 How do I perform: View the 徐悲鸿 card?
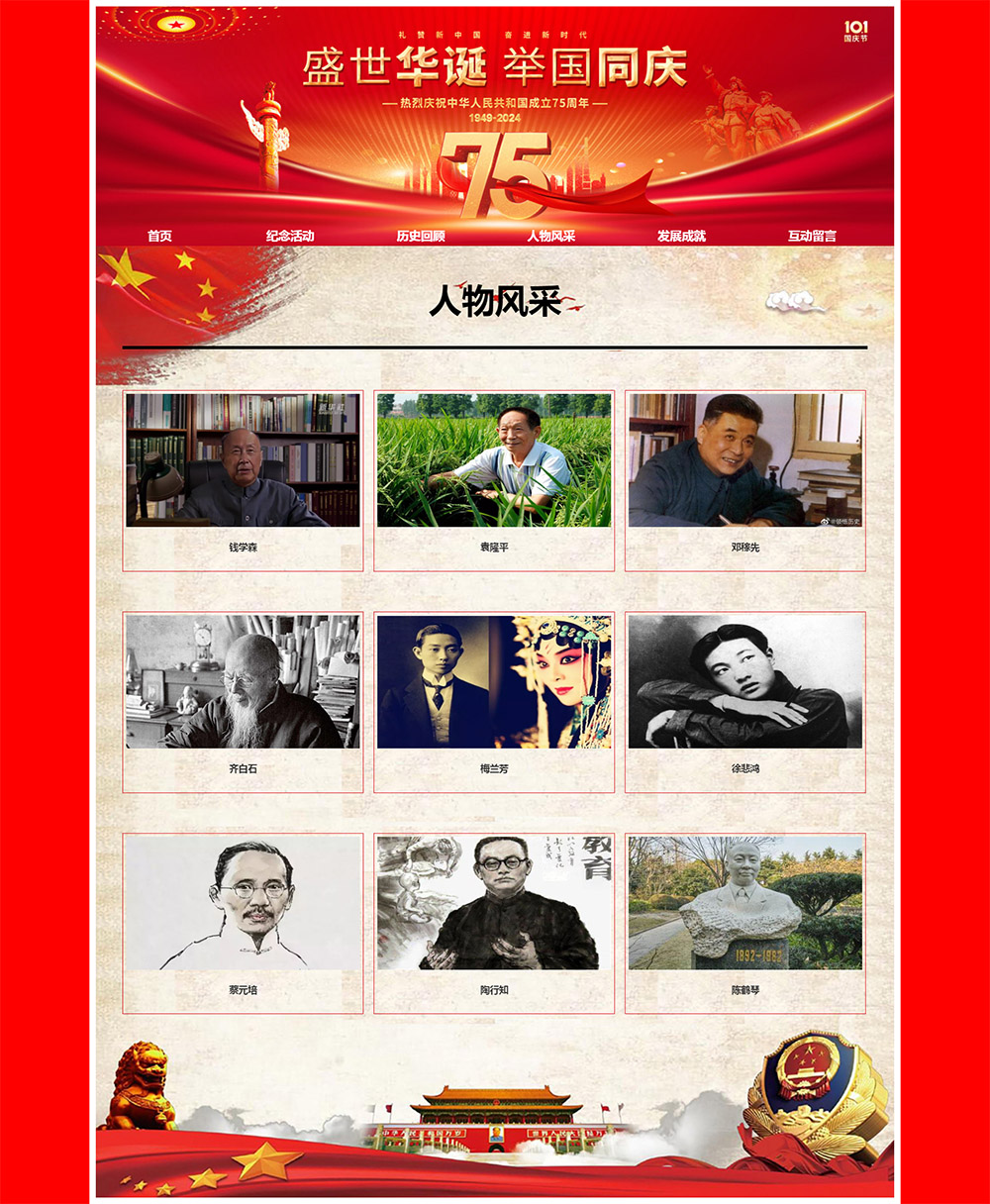745,701
